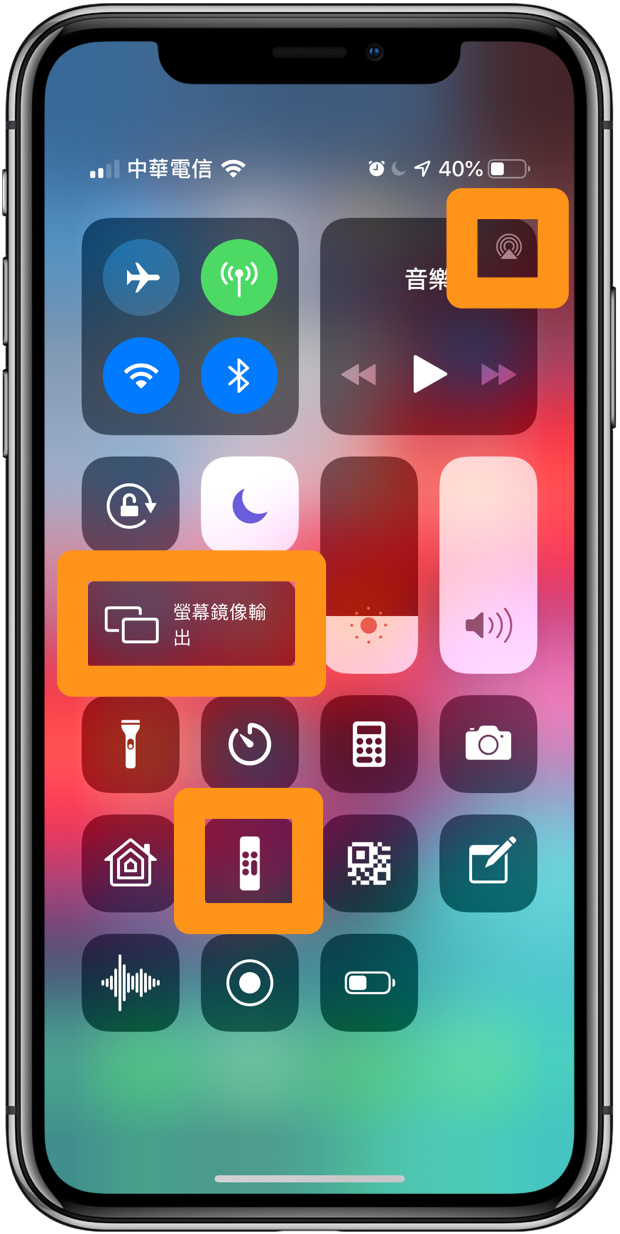This screenshot has width=620, height=1234.
Task: Open AirPlay audio output options
Action: 507,248
